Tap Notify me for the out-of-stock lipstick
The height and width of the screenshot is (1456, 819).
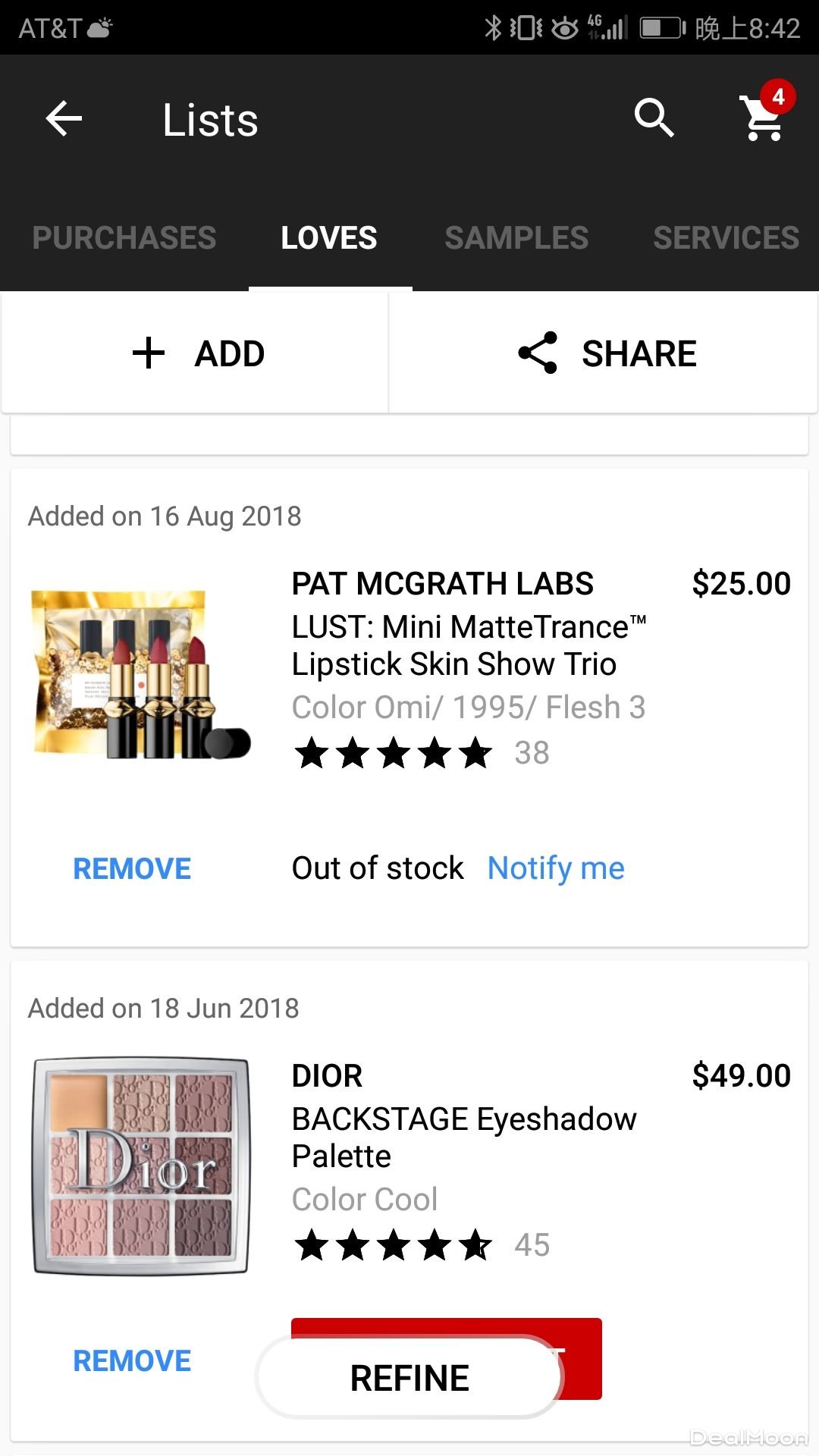(x=556, y=869)
